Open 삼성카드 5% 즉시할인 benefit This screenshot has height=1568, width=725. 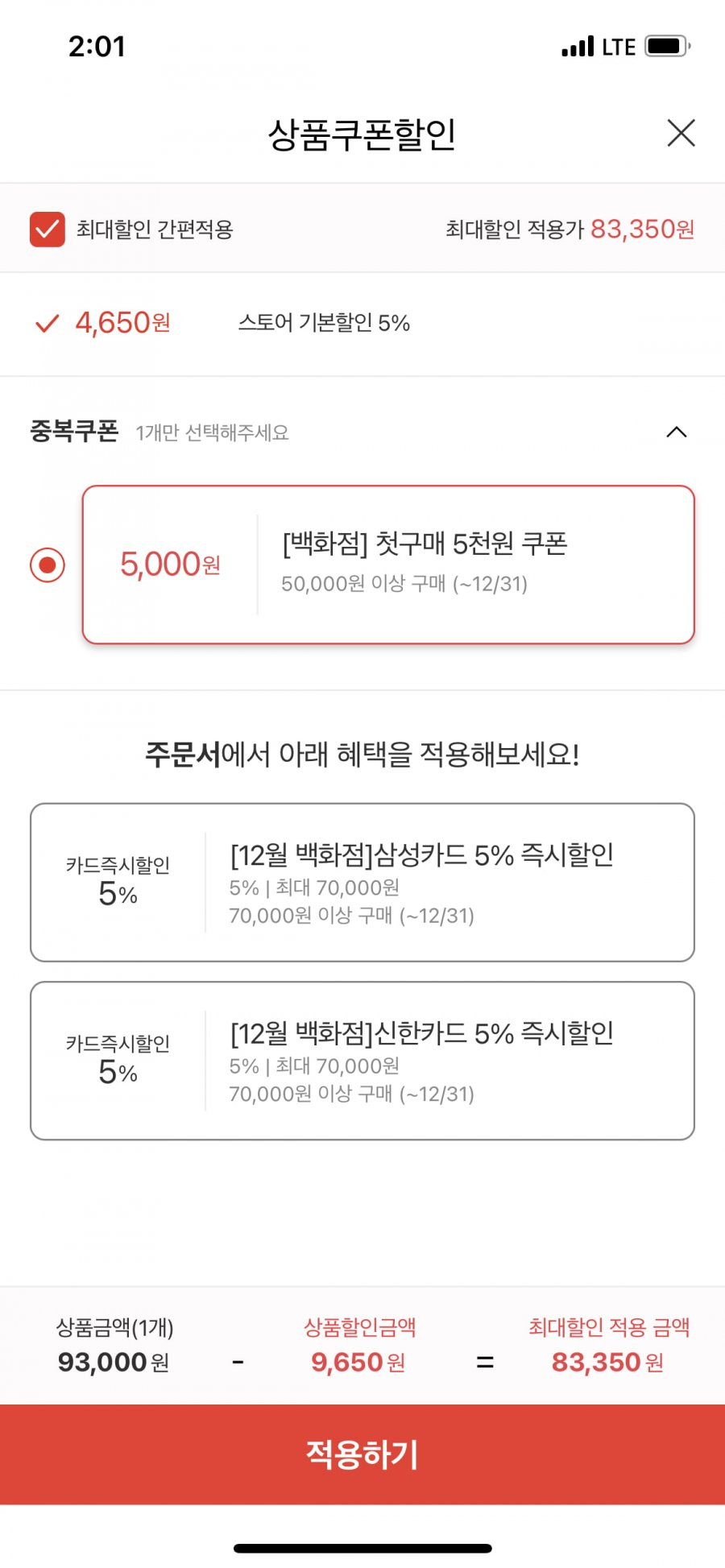[362, 882]
